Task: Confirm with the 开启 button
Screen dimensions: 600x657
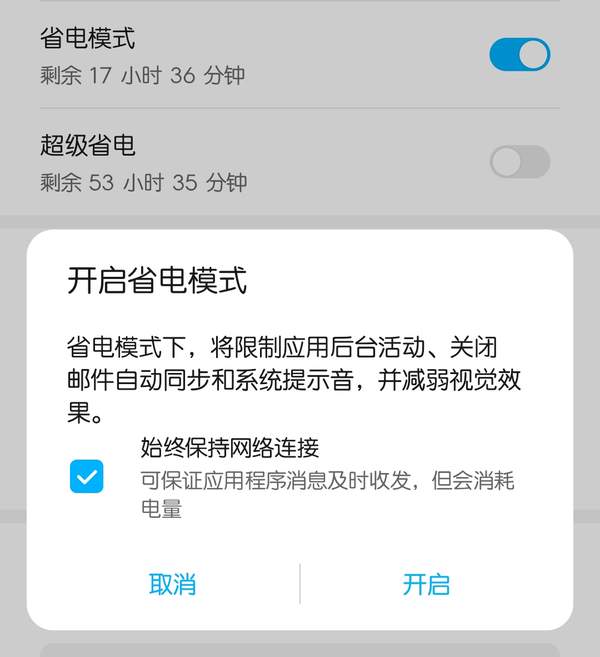Action: point(427,585)
